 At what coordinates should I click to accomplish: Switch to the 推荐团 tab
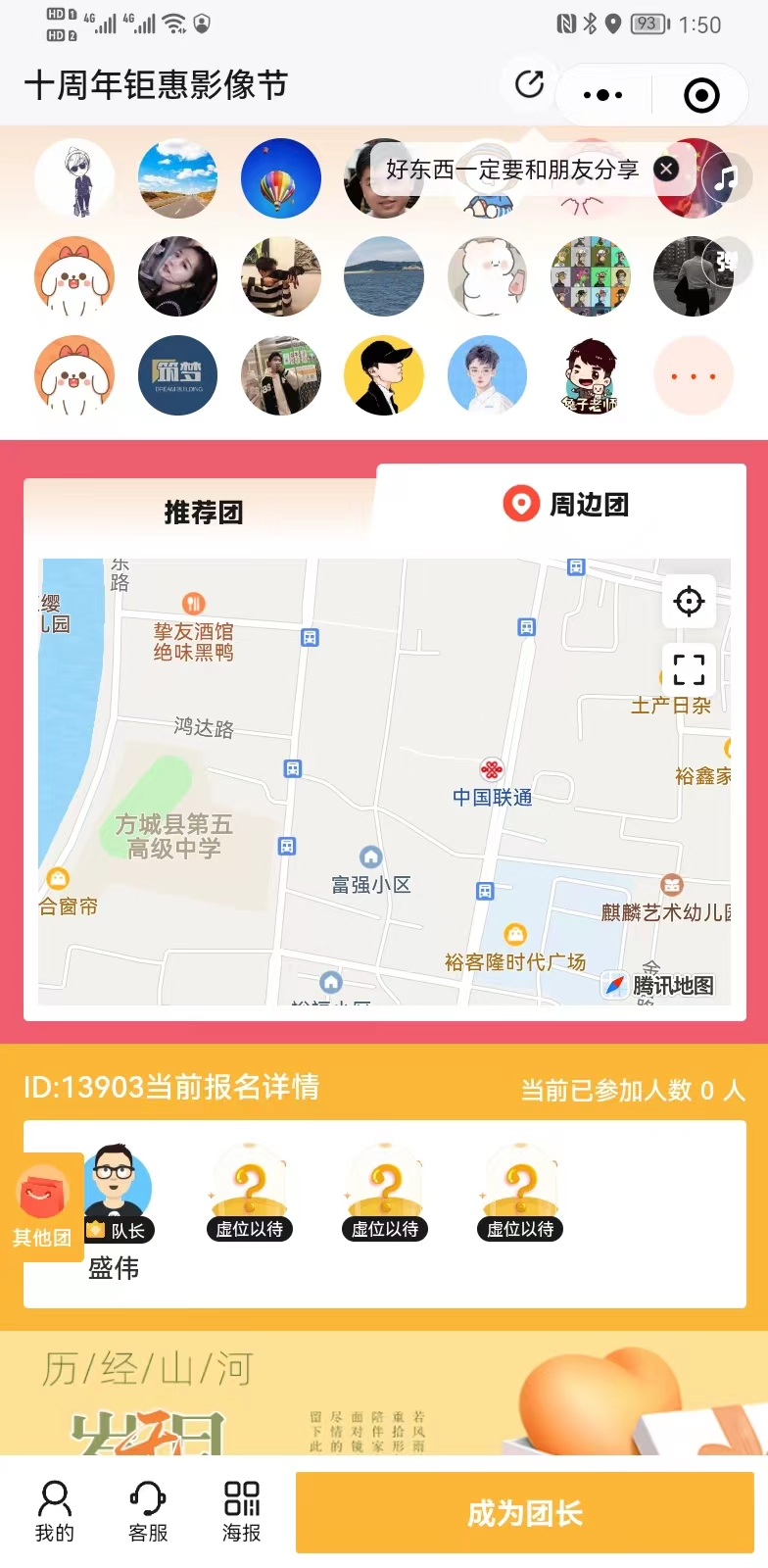[x=203, y=512]
